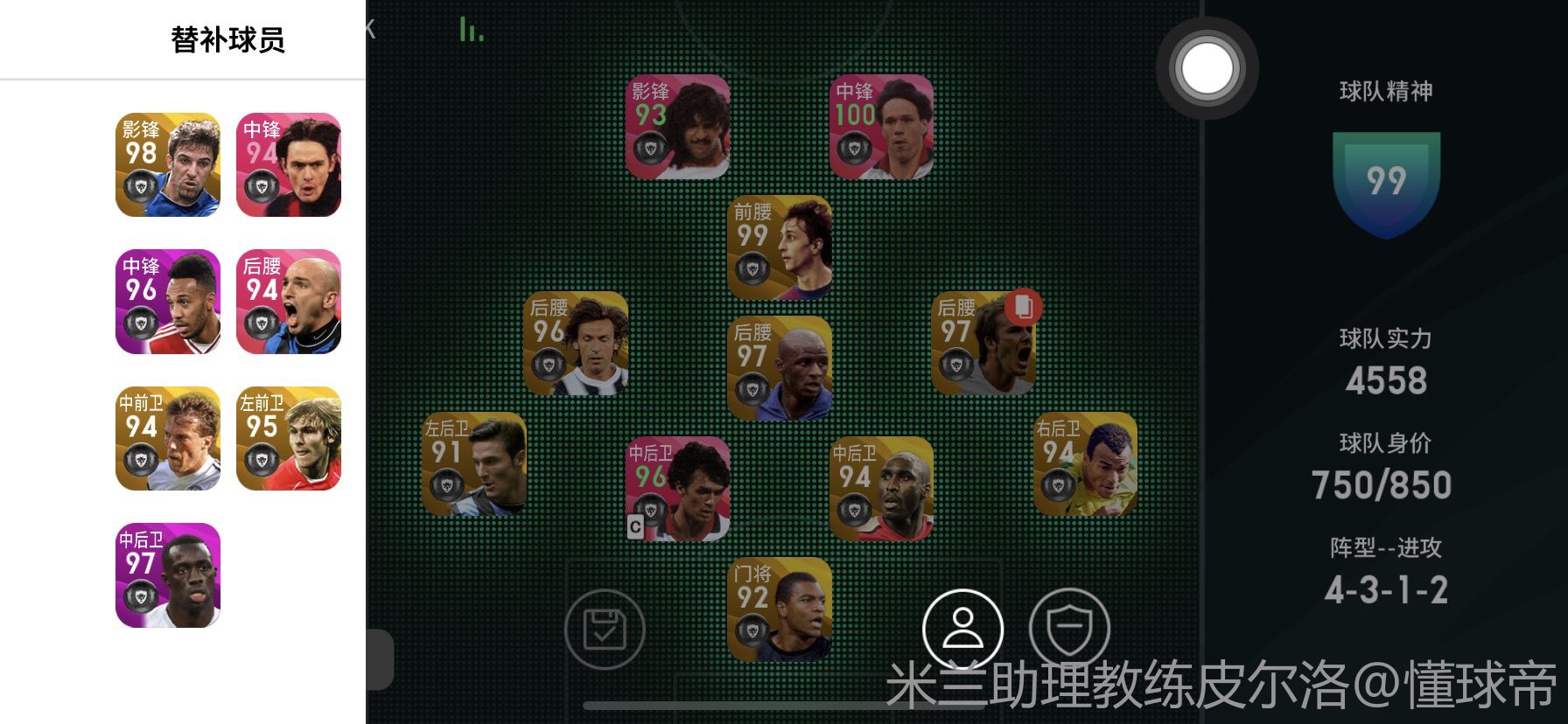Select the 94-rated 中锋 substitute card

tap(289, 165)
